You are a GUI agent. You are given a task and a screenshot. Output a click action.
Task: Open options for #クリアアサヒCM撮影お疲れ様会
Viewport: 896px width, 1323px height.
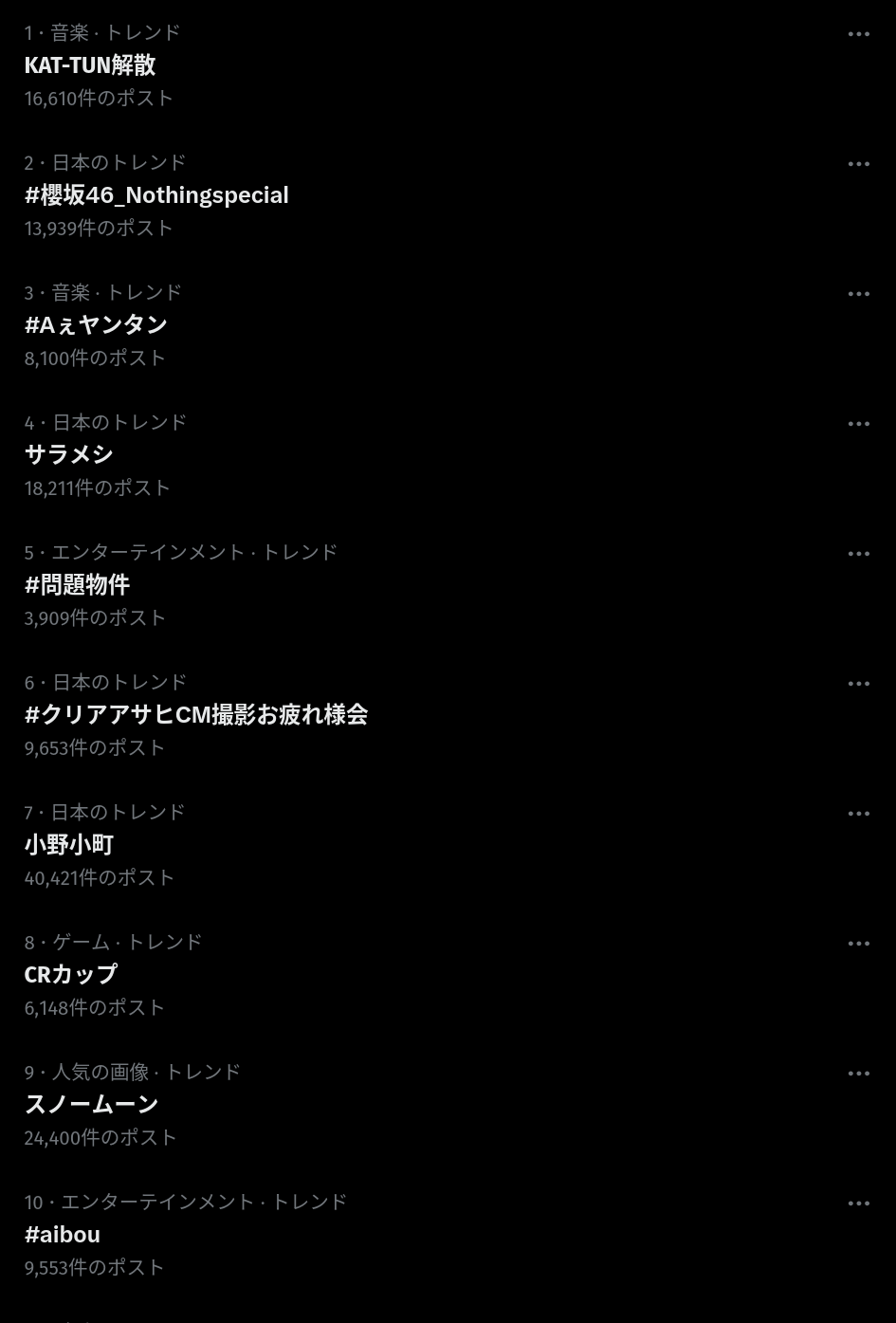pos(858,684)
